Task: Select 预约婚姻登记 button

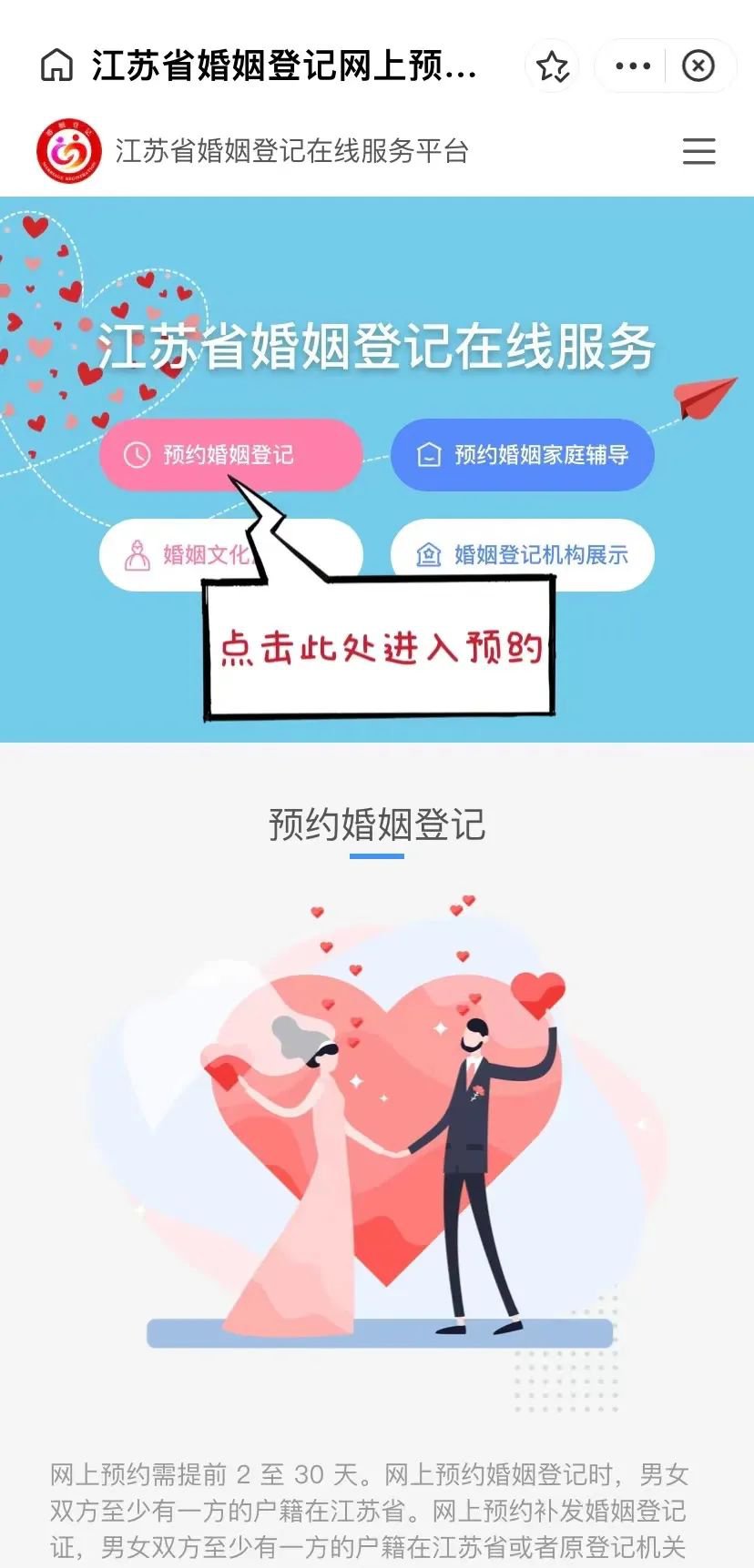Action: point(229,454)
